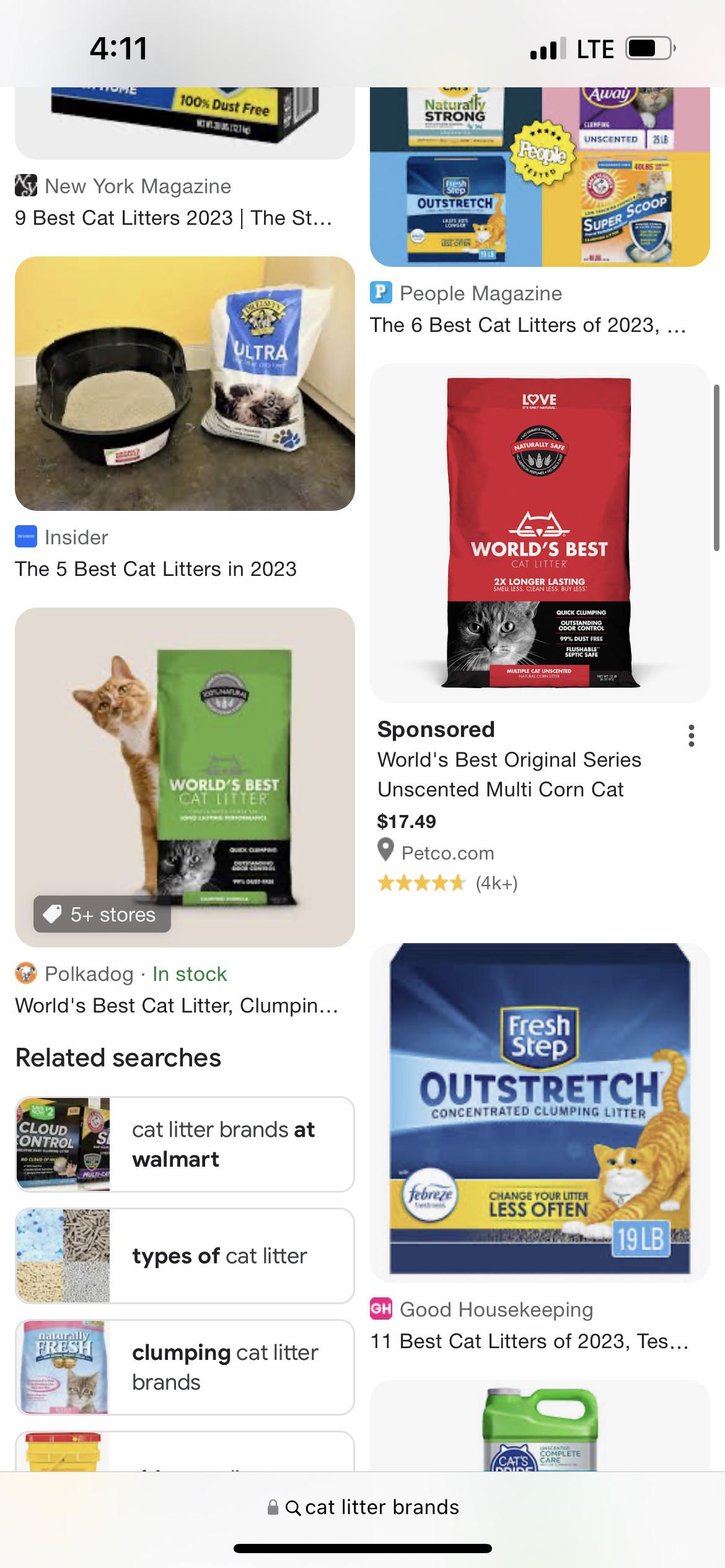Image resolution: width=725 pixels, height=1568 pixels.
Task: Expand the types of cat litter search
Action: point(184,1256)
